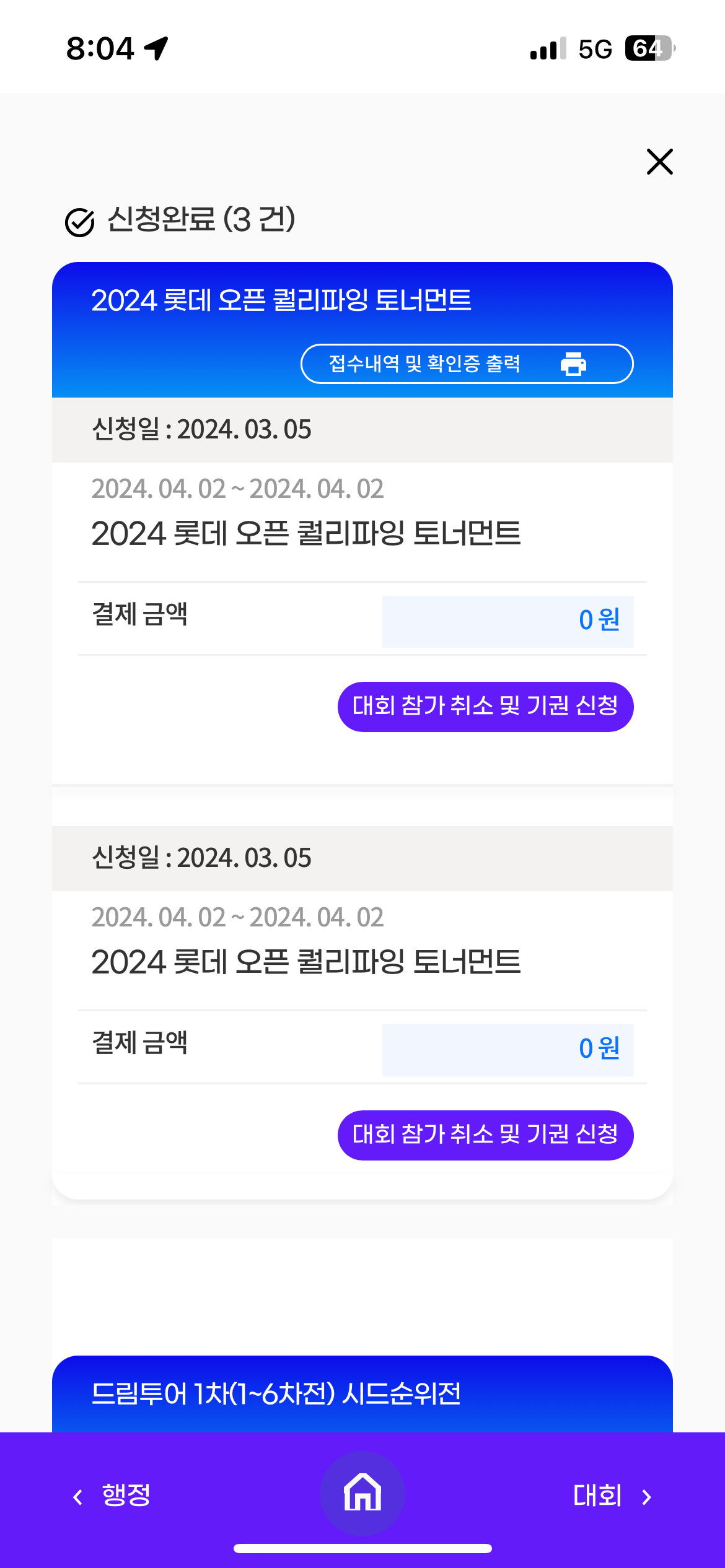Navigate back to 행정 section
Image resolution: width=725 pixels, height=1568 pixels.
pyautogui.click(x=112, y=1496)
